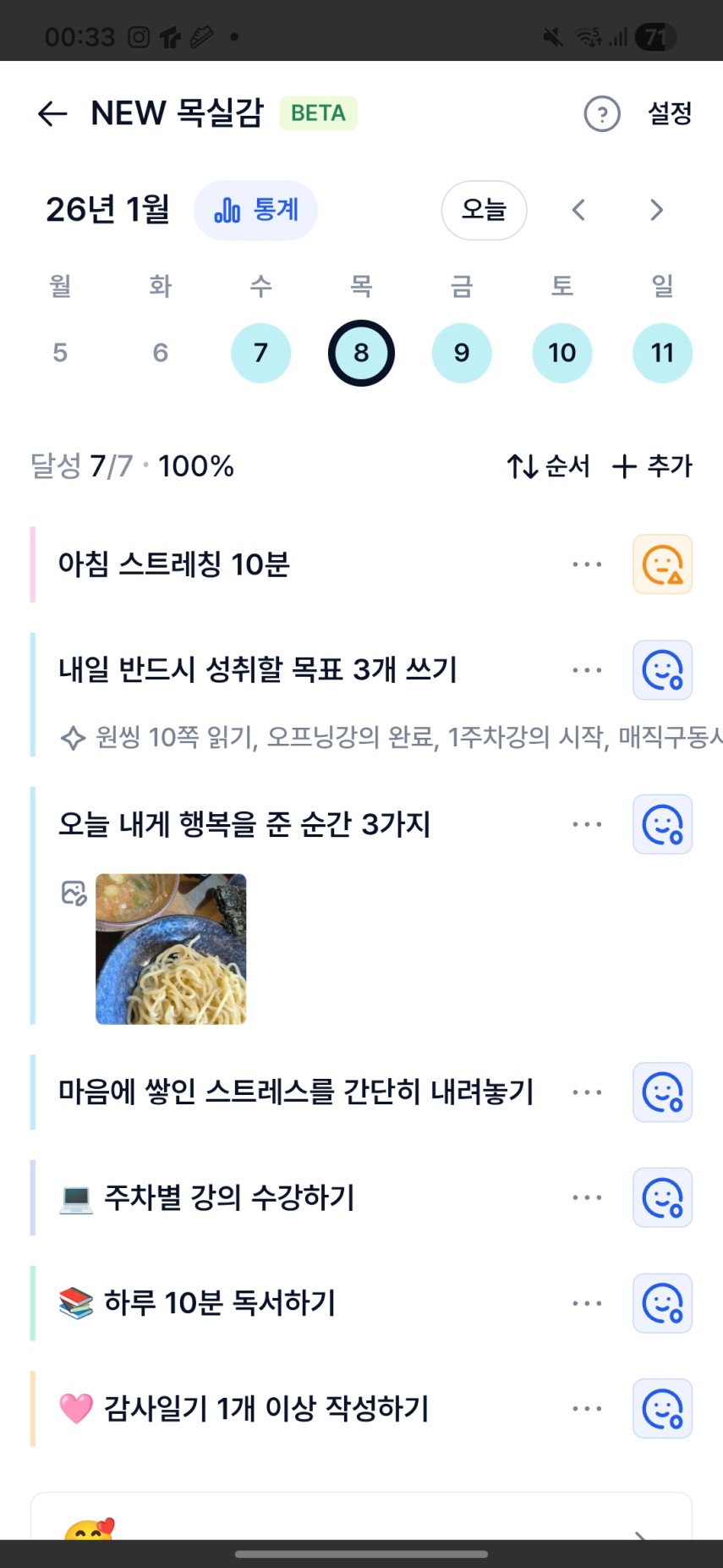Select date 11 on the calendar
The image size is (723, 1568).
point(662,353)
